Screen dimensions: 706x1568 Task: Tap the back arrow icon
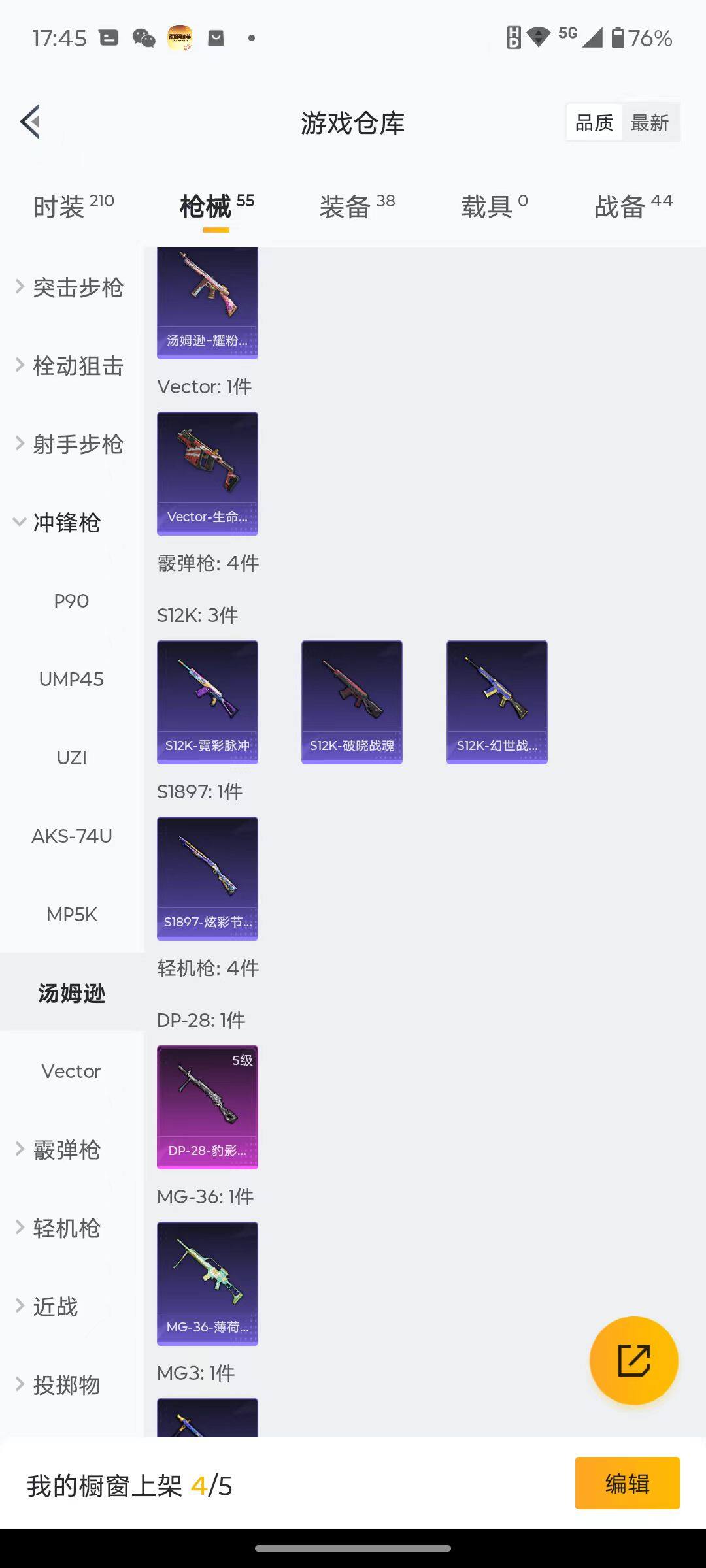click(x=29, y=122)
